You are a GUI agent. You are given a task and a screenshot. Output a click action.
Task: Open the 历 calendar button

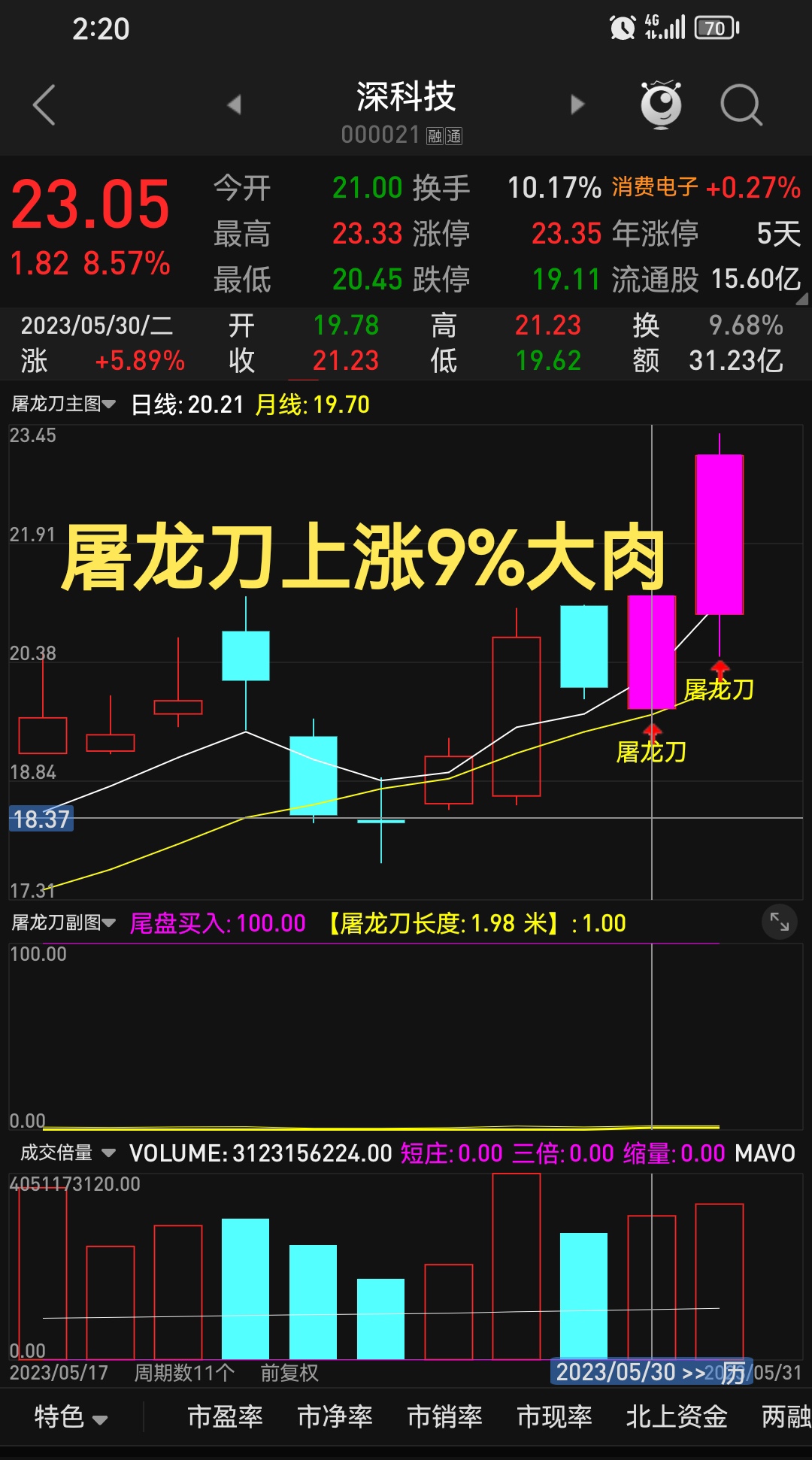734,1373
